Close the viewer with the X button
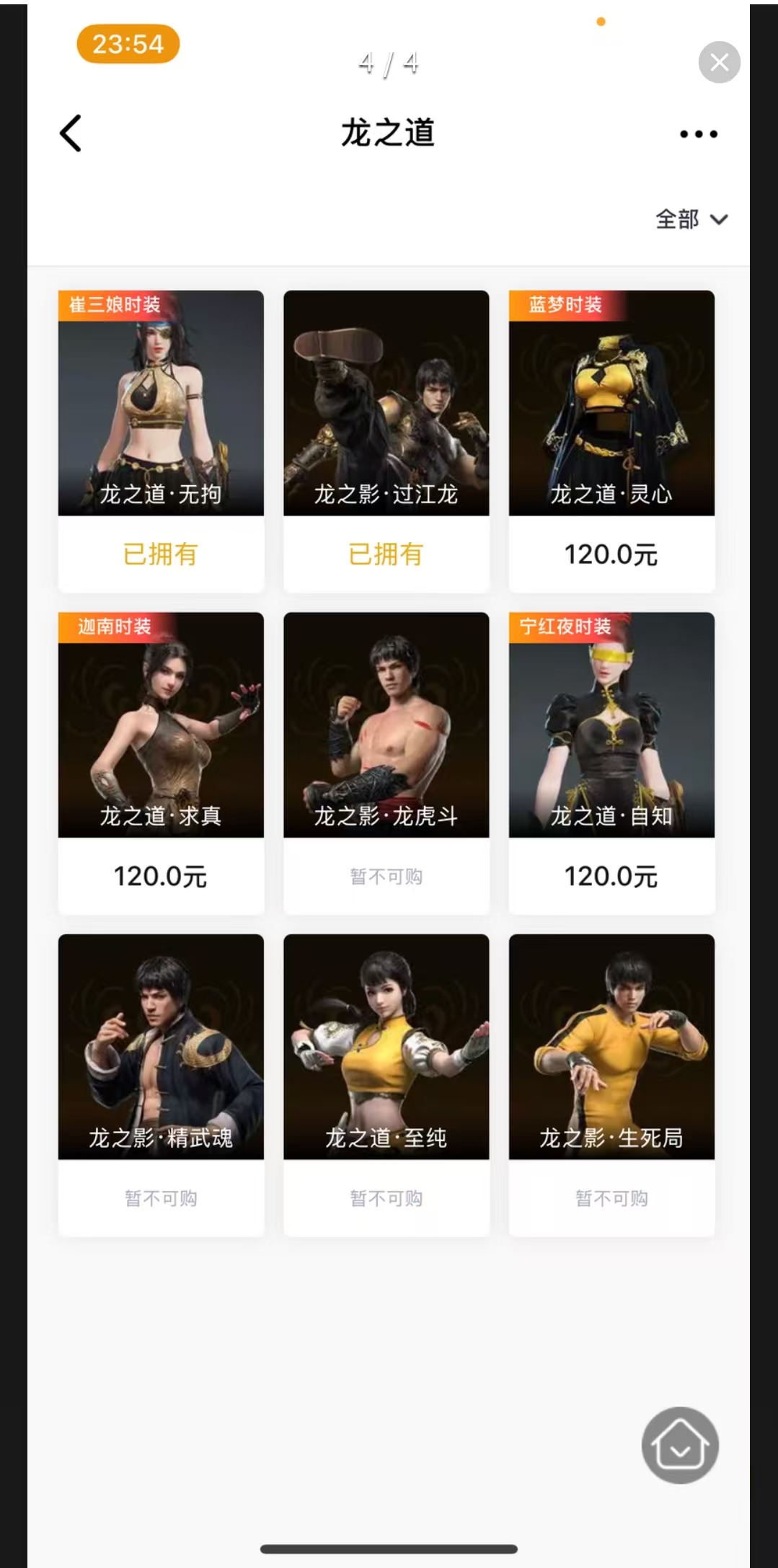The width and height of the screenshot is (778, 1568). (x=719, y=63)
